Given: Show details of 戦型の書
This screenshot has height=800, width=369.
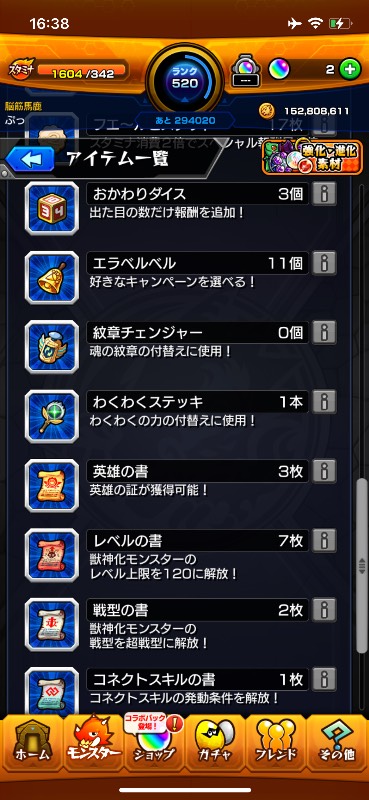Looking at the screenshot, I should (x=324, y=610).
